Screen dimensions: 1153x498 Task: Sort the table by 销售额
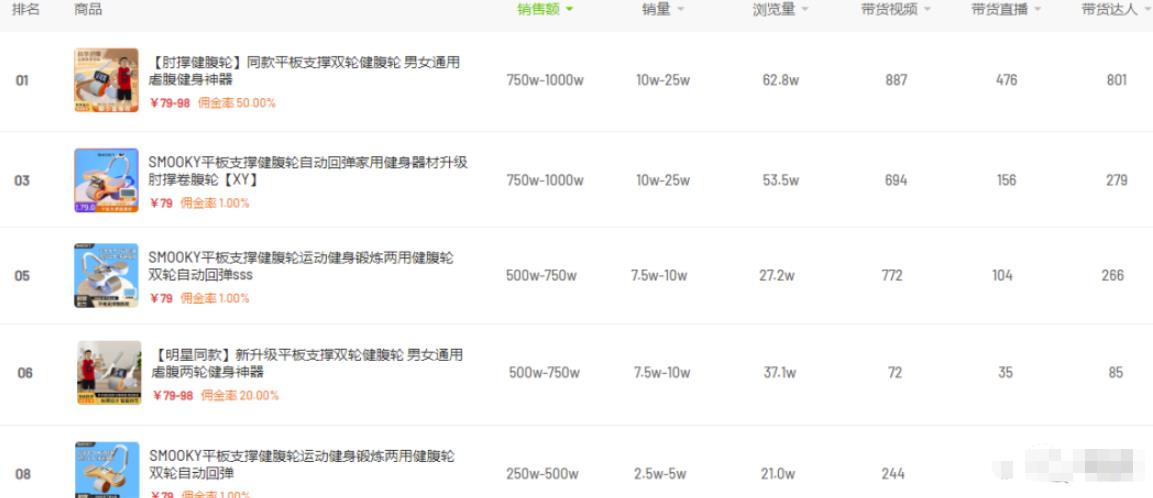(545, 9)
